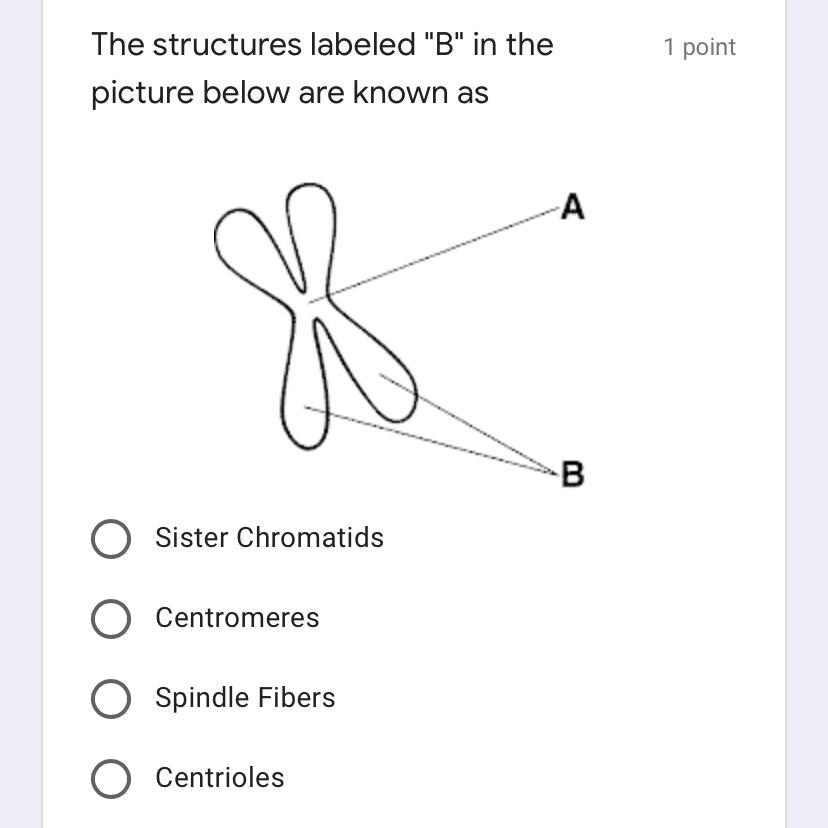
Task: Choose Centromeres as the answer
Action: (110, 618)
